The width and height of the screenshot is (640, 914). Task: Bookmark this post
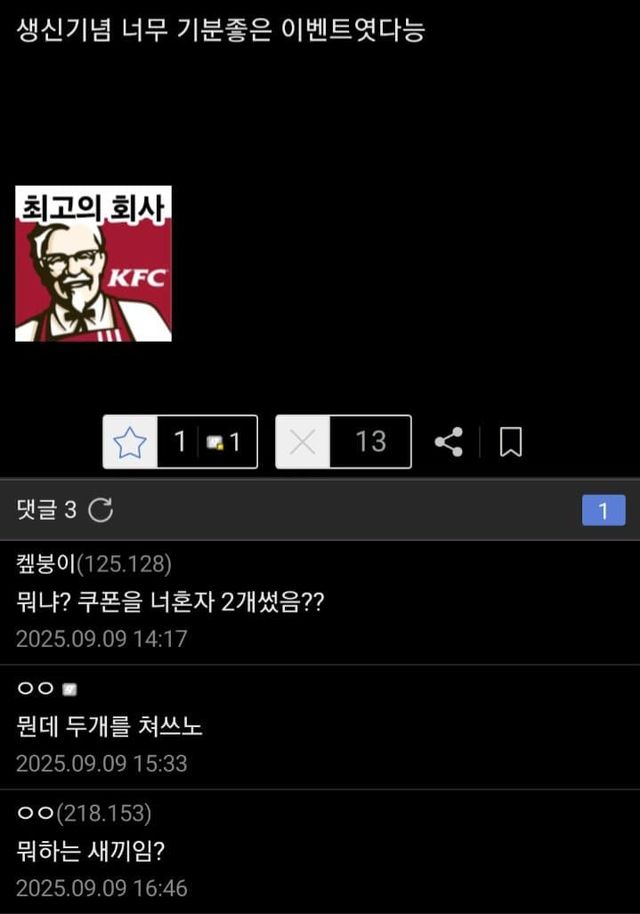coord(510,442)
